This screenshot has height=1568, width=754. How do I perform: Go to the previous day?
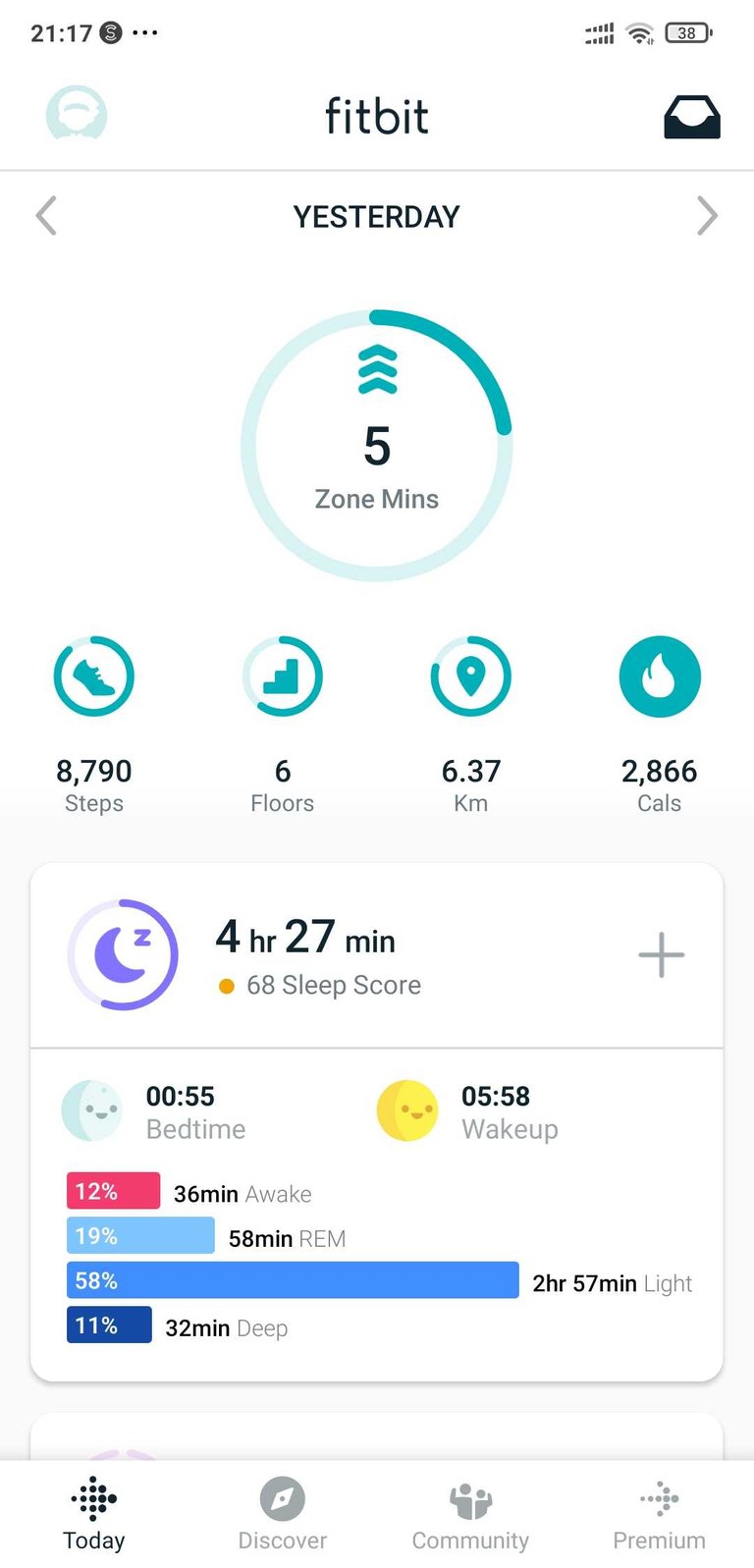46,216
